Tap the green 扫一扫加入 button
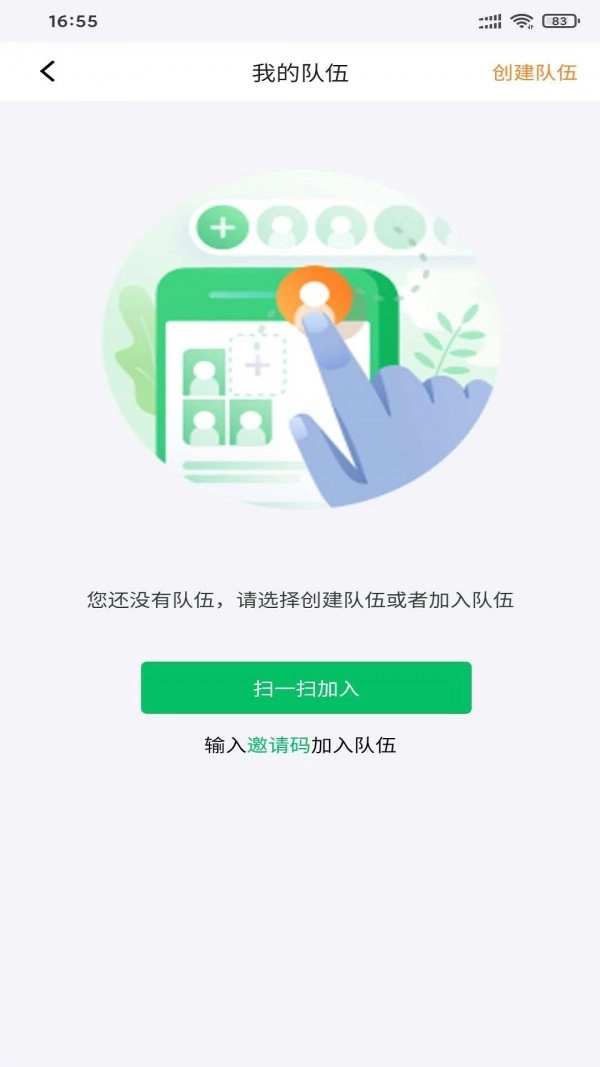 pyautogui.click(x=305, y=688)
